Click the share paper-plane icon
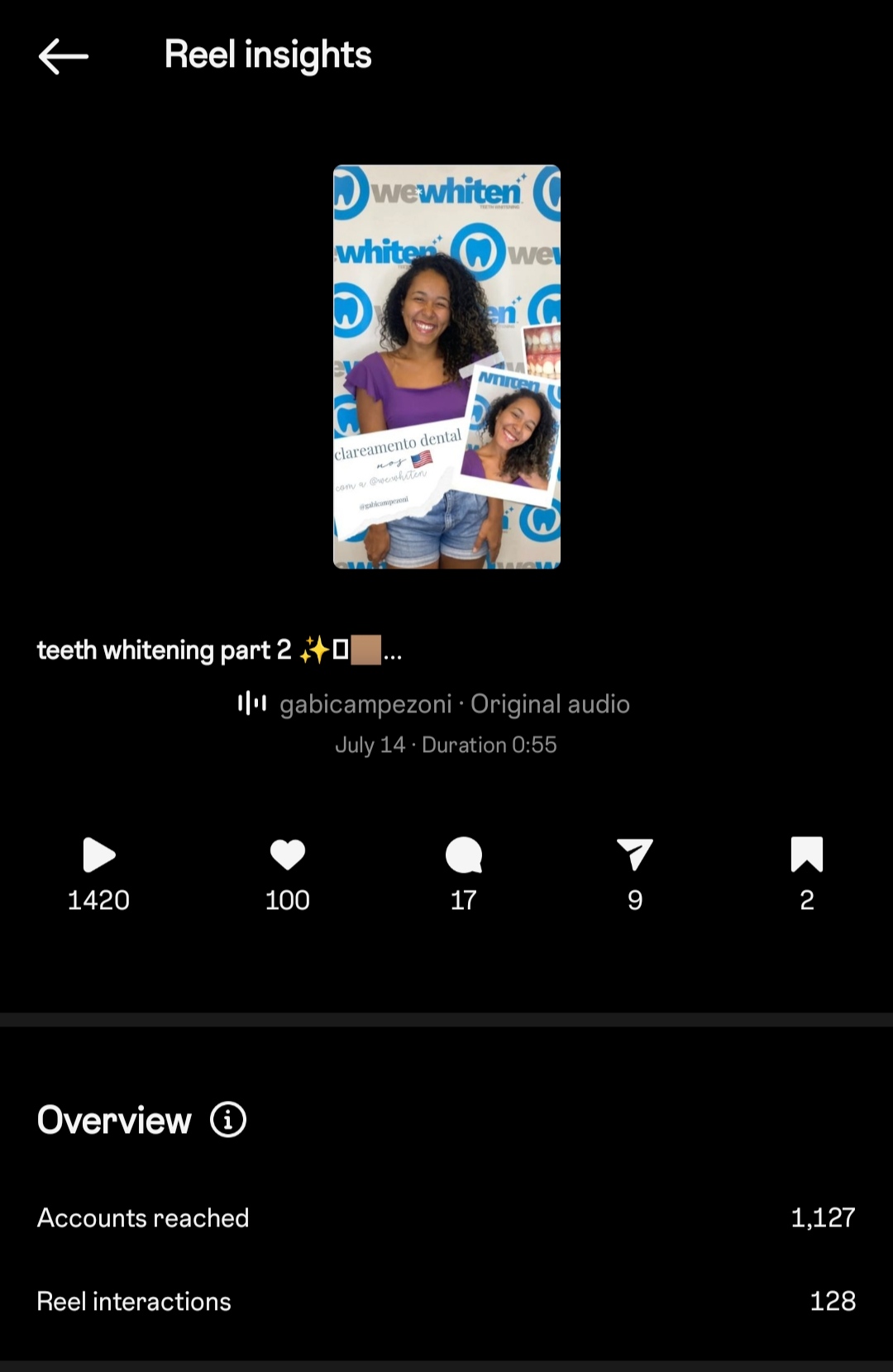Image resolution: width=893 pixels, height=1372 pixels. click(x=635, y=855)
